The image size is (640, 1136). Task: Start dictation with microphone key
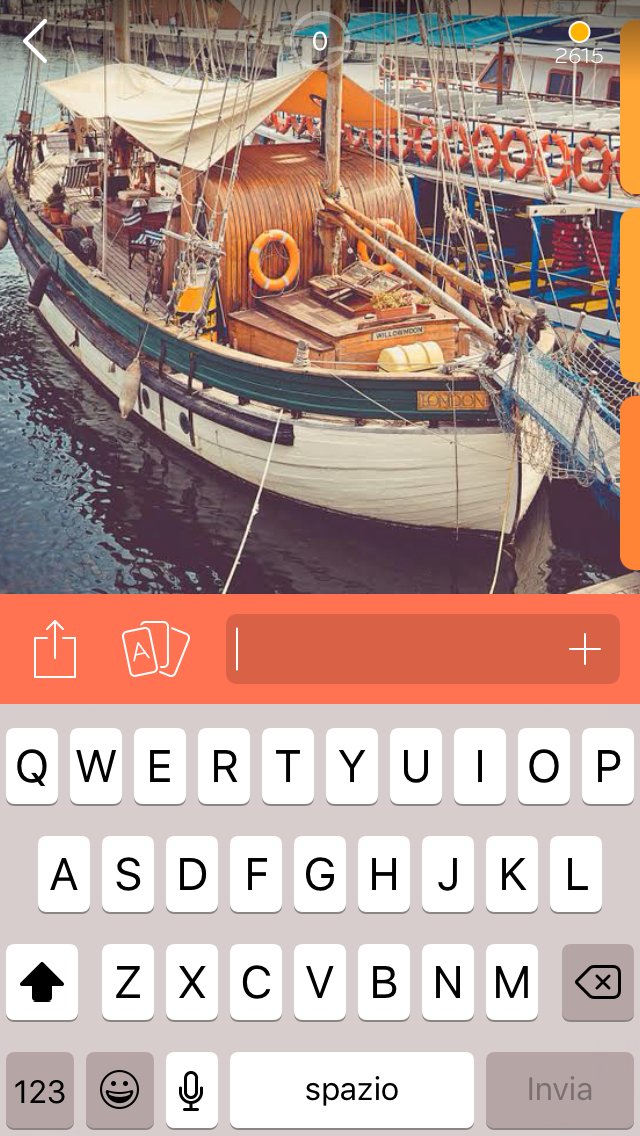[192, 1090]
